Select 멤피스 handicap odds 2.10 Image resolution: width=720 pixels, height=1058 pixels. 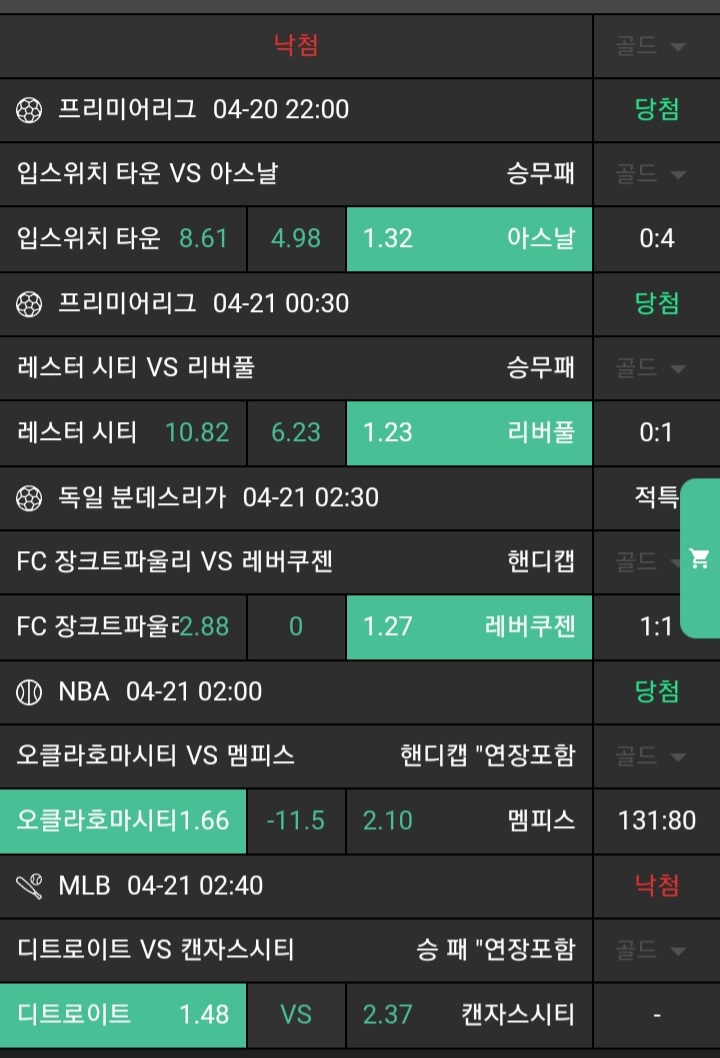469,821
